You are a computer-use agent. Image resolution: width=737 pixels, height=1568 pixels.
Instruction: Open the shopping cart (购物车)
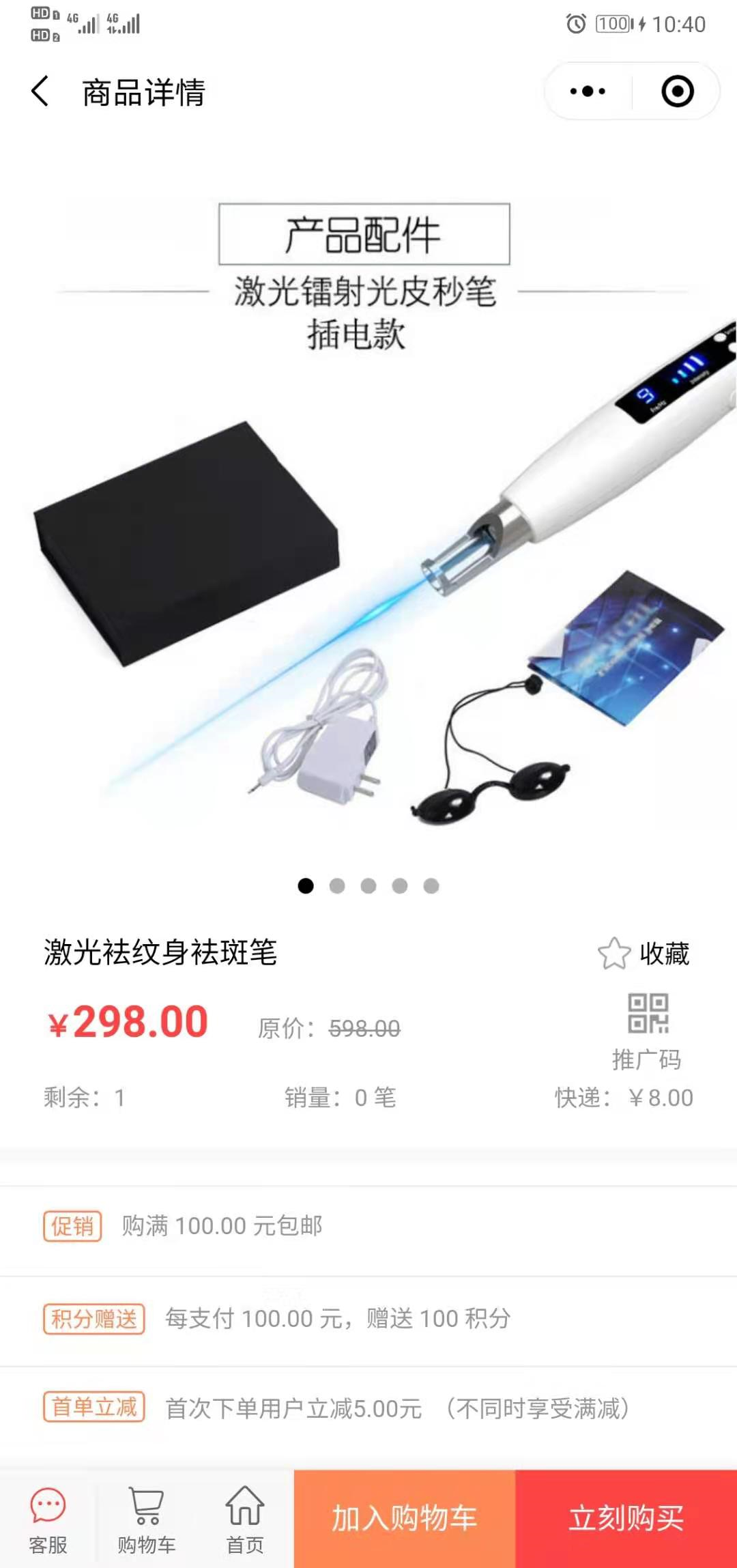click(146, 1519)
